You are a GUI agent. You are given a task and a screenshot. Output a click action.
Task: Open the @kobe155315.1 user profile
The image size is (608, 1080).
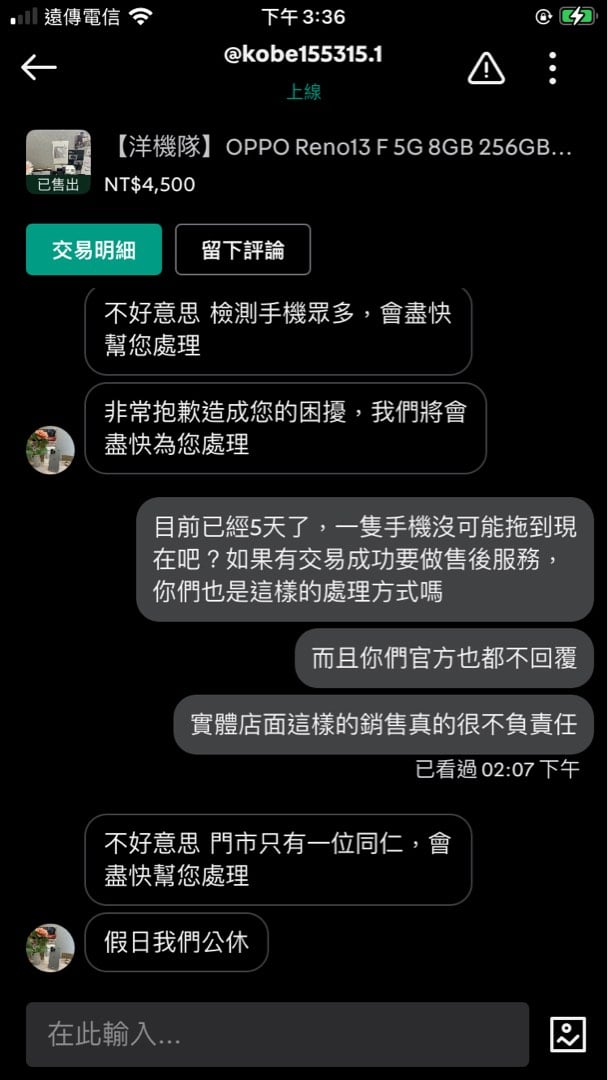click(303, 55)
